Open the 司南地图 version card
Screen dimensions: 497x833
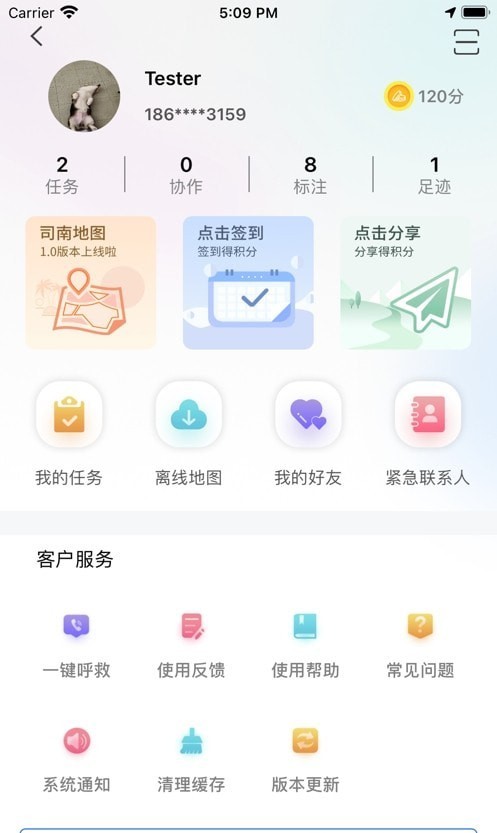tap(91, 283)
